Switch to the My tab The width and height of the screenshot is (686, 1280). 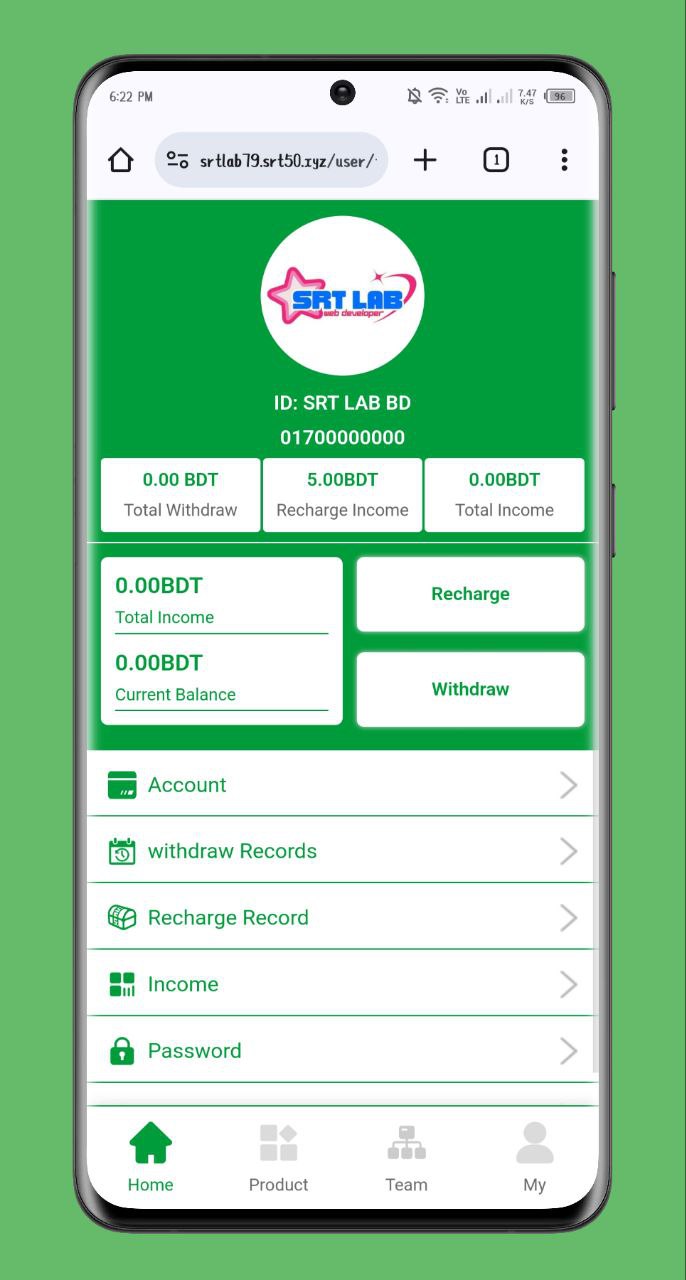(x=534, y=1158)
